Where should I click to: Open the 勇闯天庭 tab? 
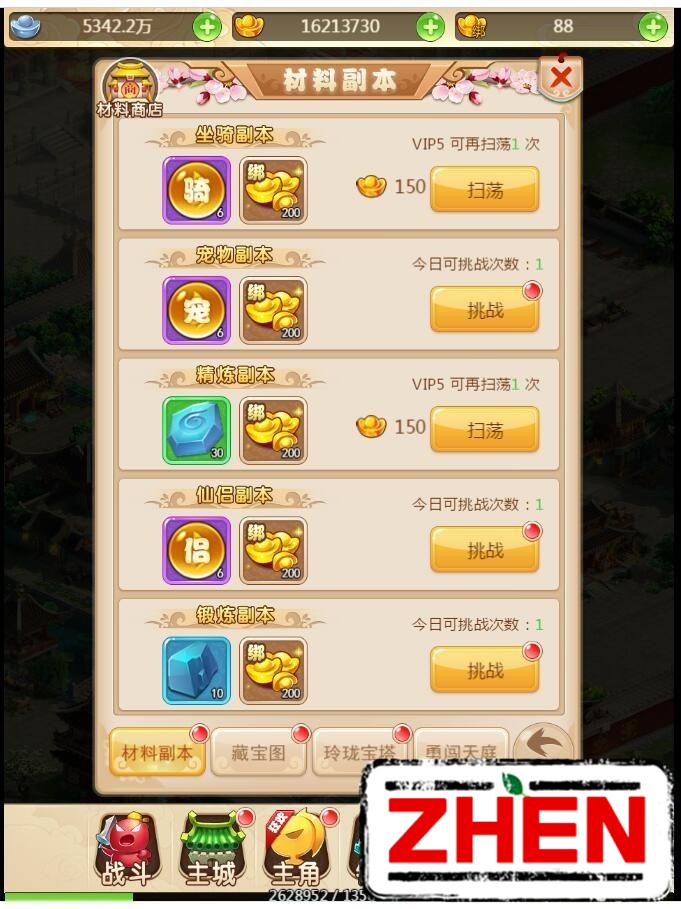pyautogui.click(x=460, y=750)
